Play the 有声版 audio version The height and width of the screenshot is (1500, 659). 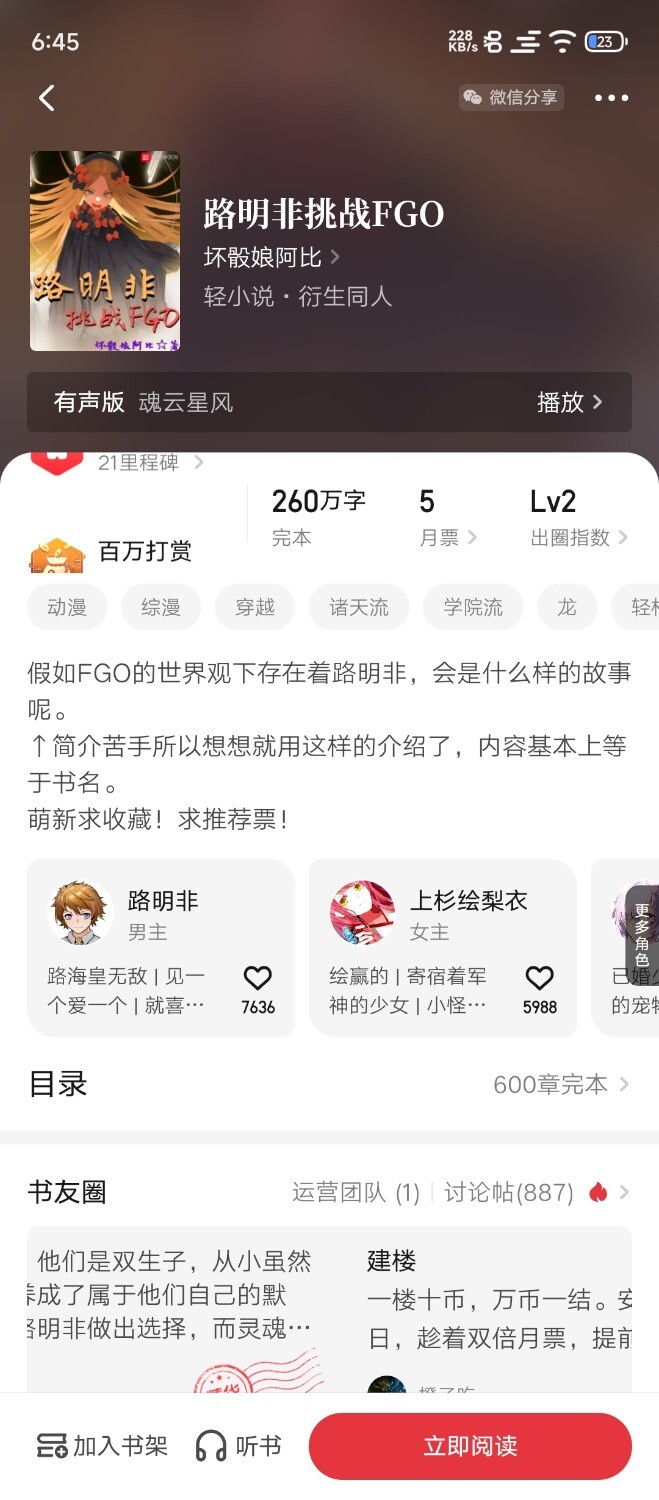click(x=570, y=402)
